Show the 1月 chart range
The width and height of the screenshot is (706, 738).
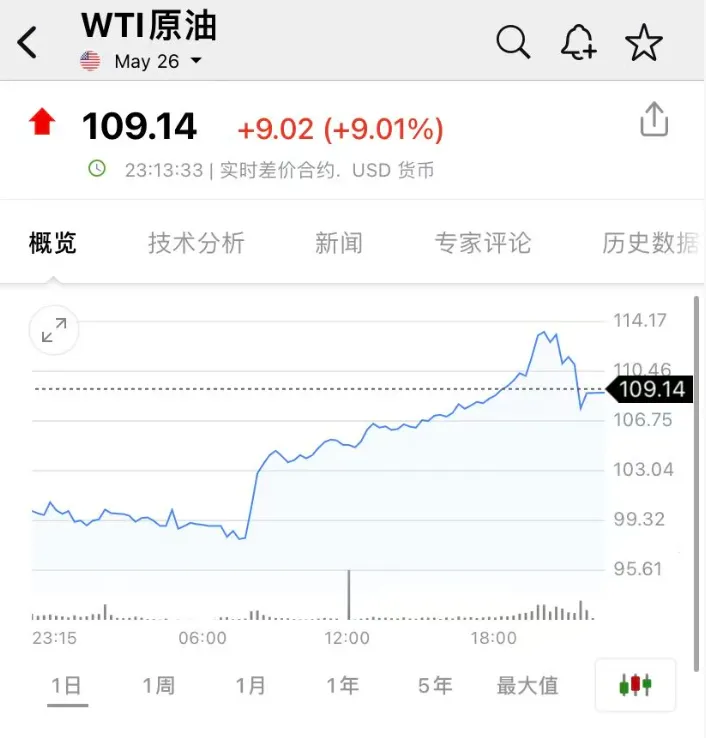(x=251, y=686)
